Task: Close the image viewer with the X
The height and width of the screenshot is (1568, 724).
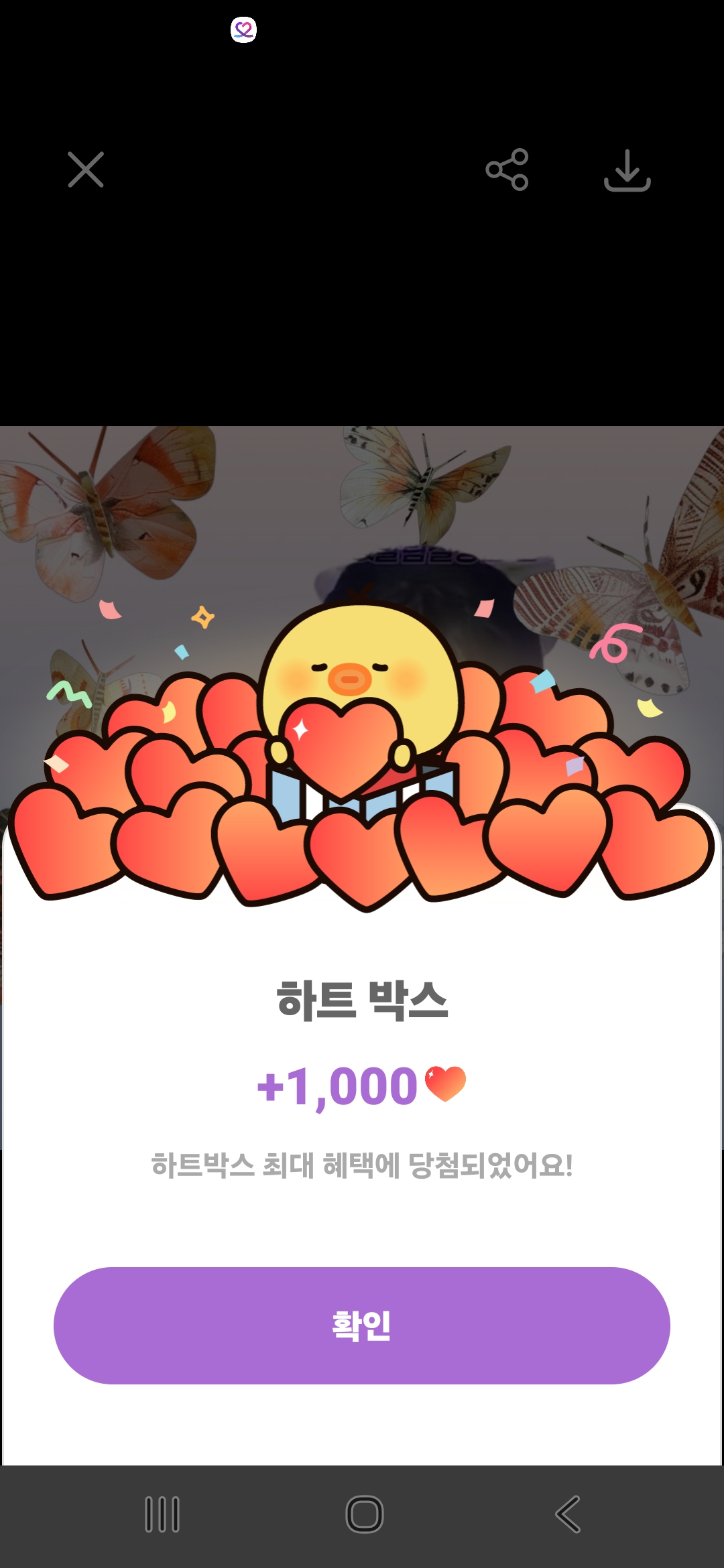Action: coord(86,170)
